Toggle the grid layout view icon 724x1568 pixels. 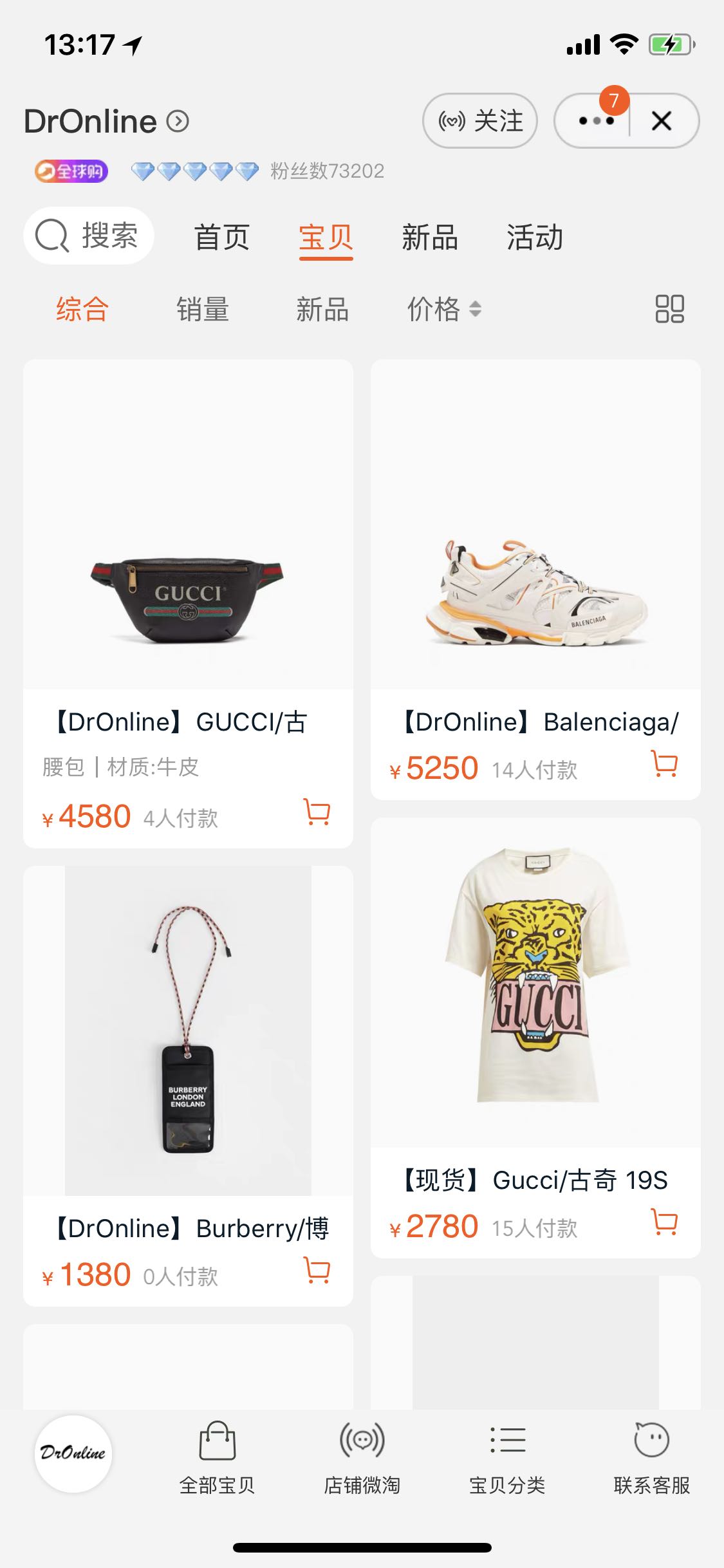(669, 309)
